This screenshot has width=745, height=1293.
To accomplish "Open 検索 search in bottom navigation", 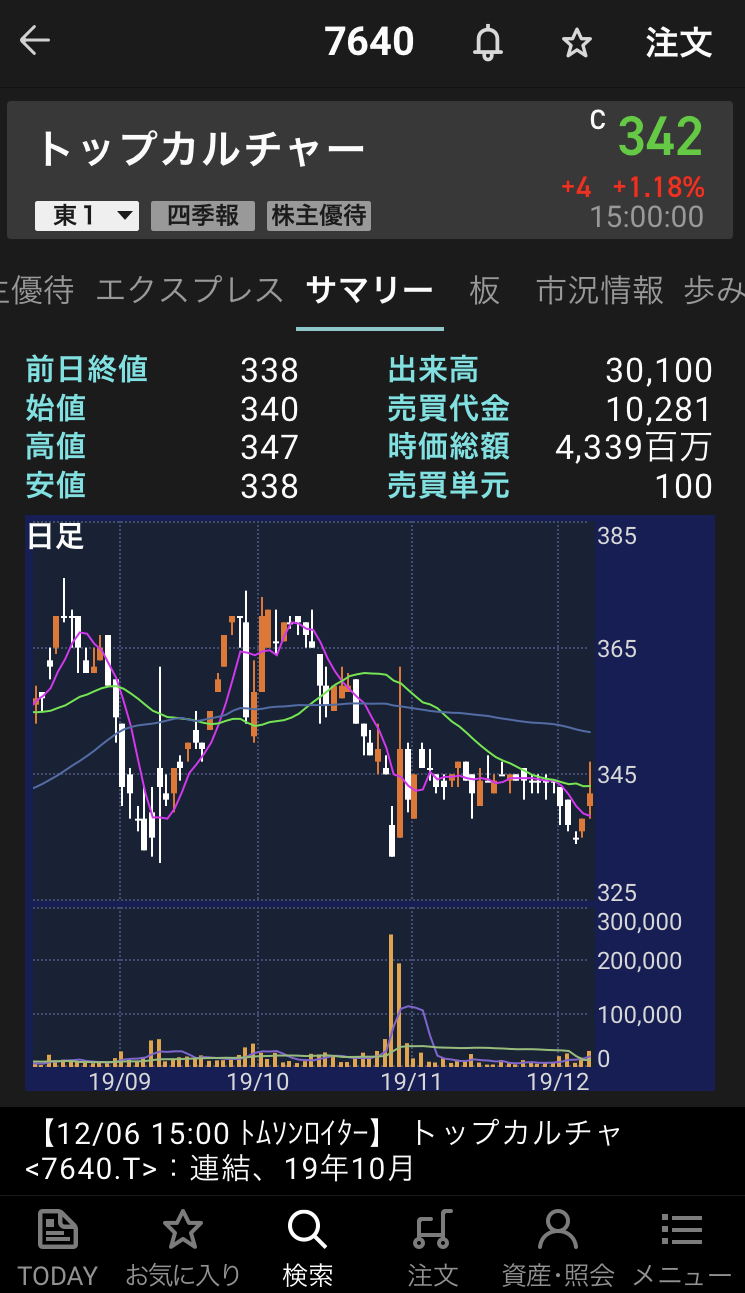I will pyautogui.click(x=307, y=1247).
